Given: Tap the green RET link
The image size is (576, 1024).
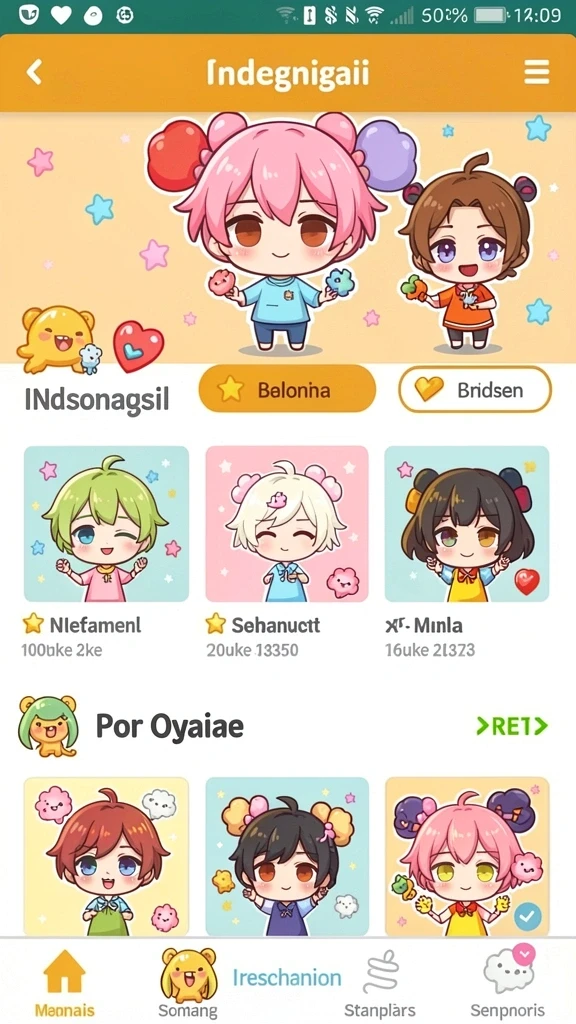Looking at the screenshot, I should [x=512, y=726].
